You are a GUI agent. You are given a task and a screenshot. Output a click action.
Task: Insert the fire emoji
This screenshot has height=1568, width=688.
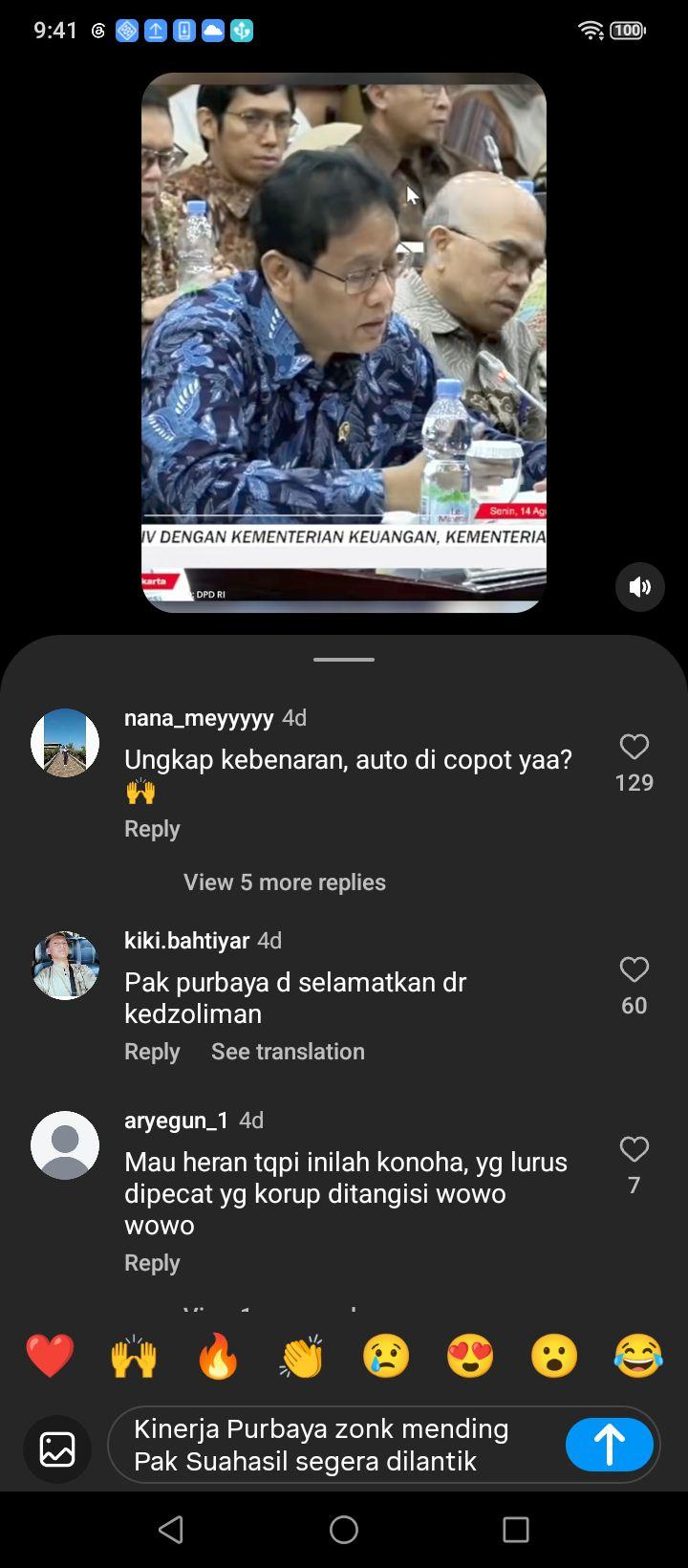(x=218, y=1356)
